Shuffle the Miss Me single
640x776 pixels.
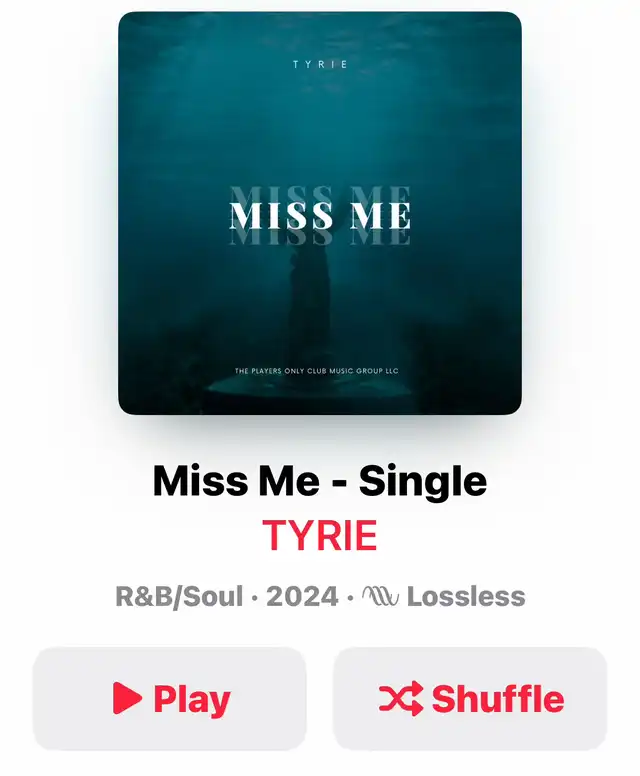(470, 698)
